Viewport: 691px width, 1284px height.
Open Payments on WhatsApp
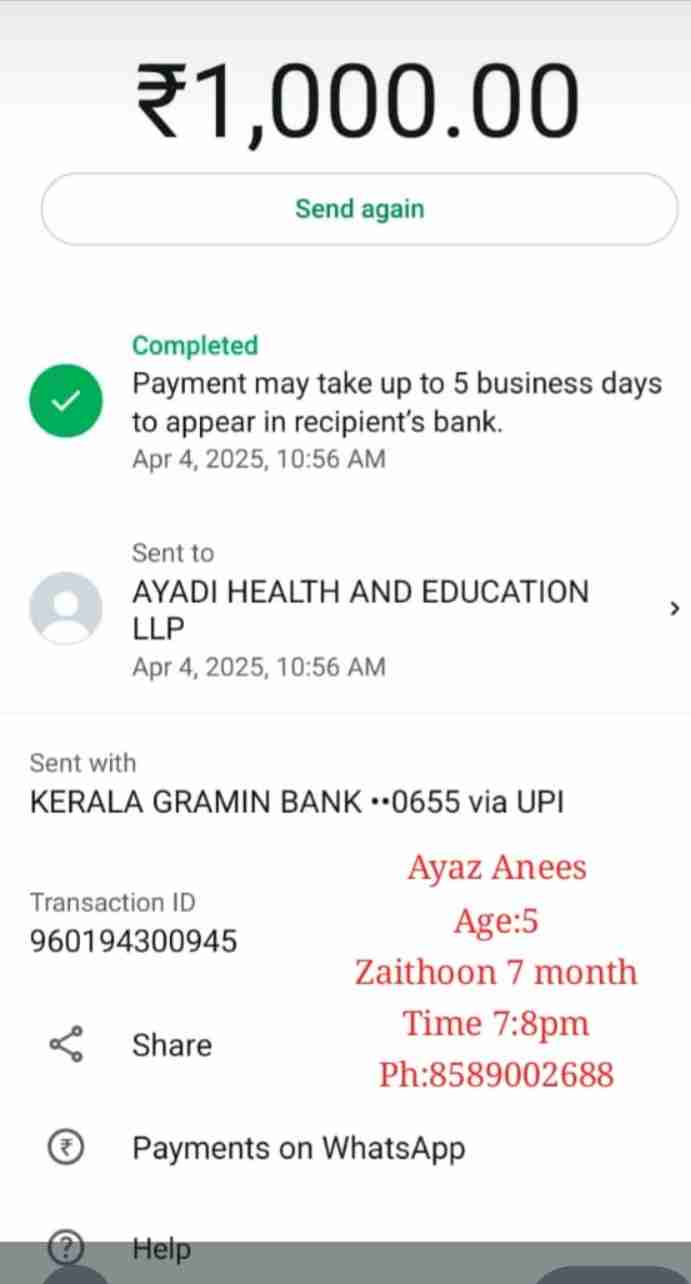click(x=298, y=1148)
